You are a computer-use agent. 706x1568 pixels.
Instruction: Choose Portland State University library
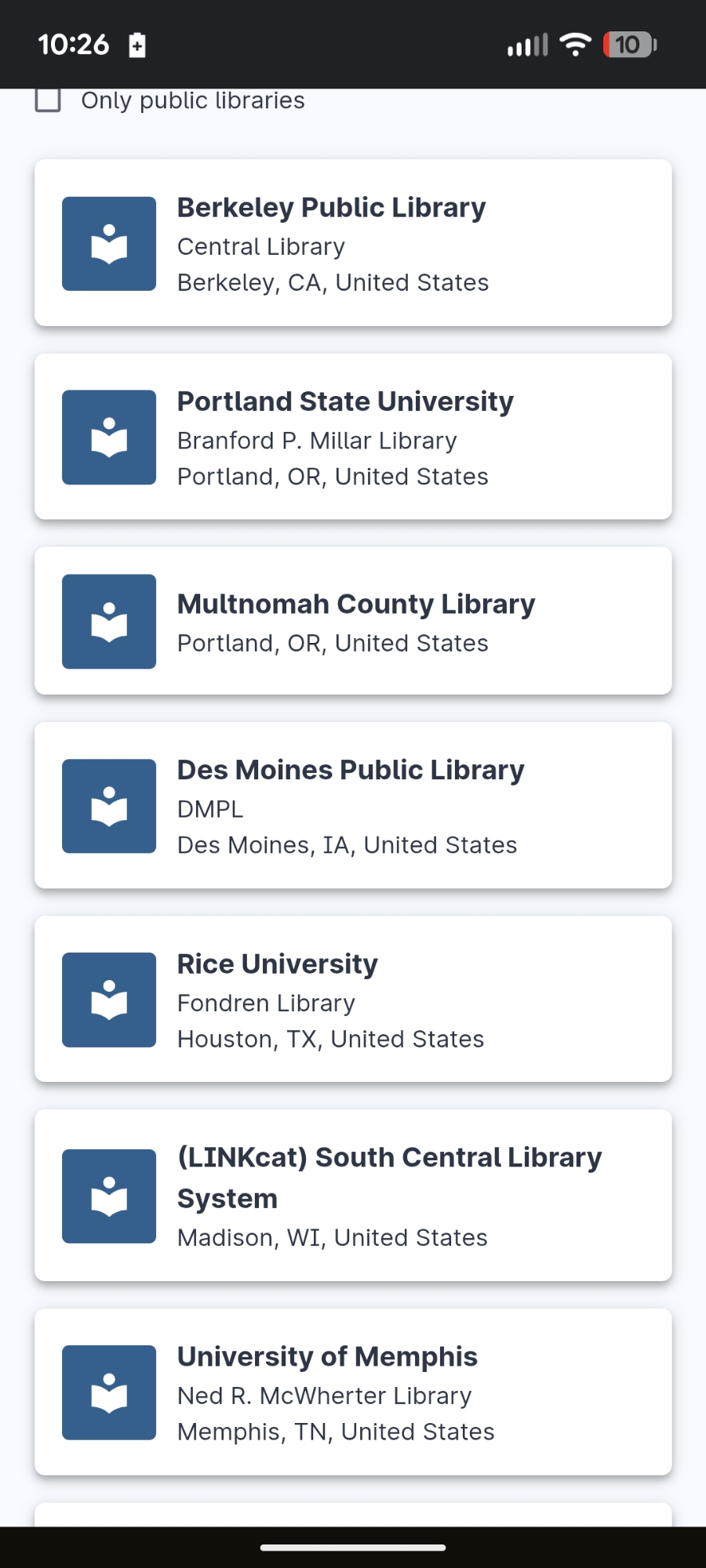[353, 437]
